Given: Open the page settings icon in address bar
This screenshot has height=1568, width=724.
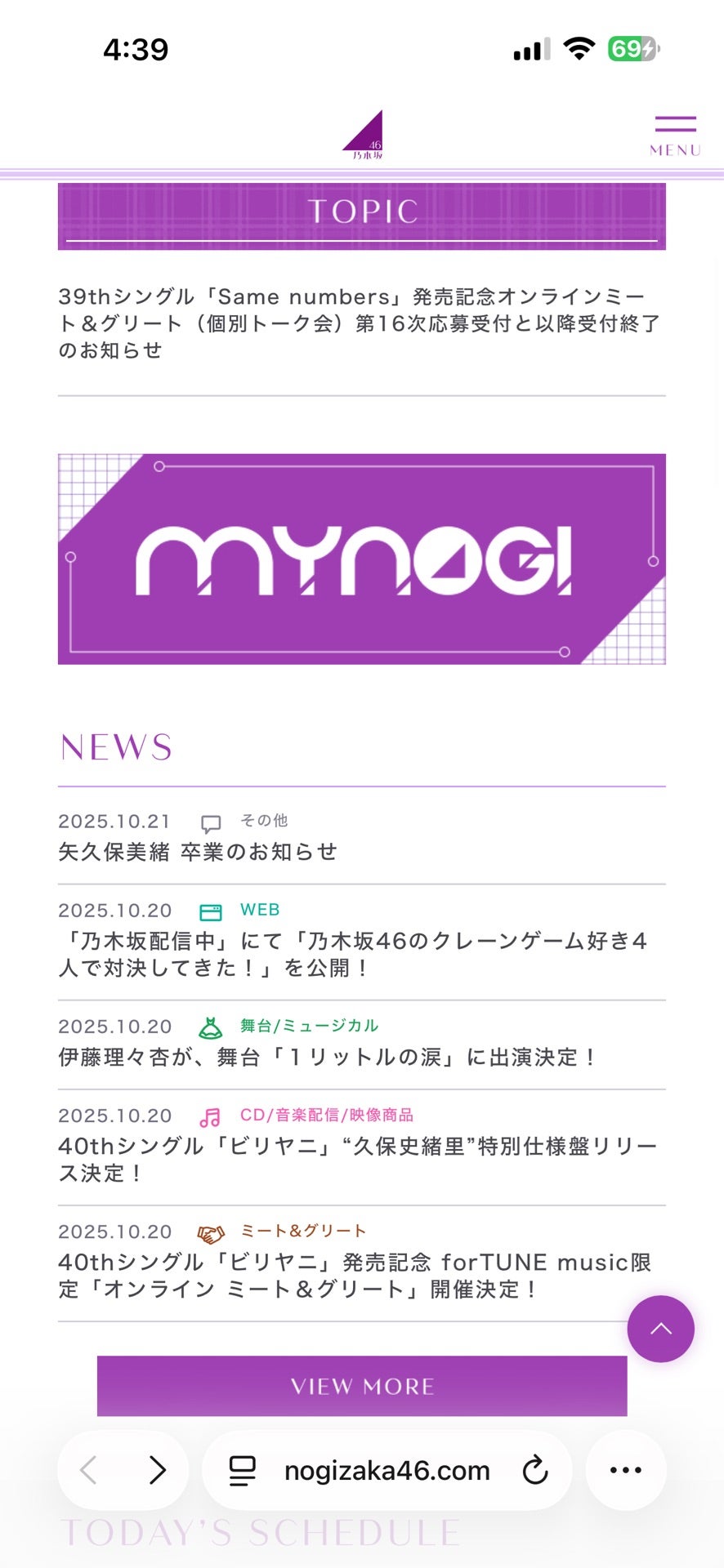Looking at the screenshot, I should (x=242, y=1470).
